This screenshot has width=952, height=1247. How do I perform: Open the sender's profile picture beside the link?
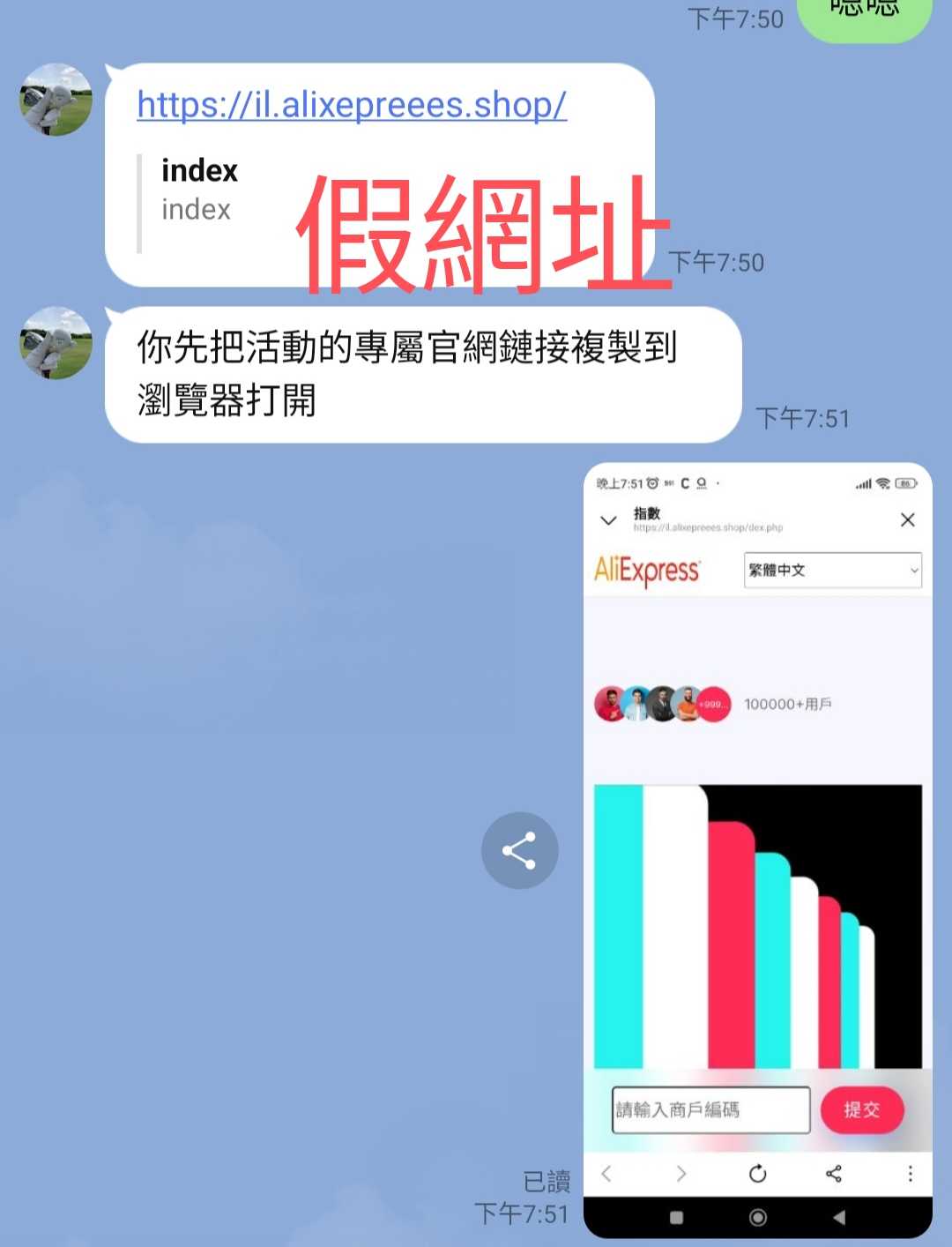tap(56, 100)
